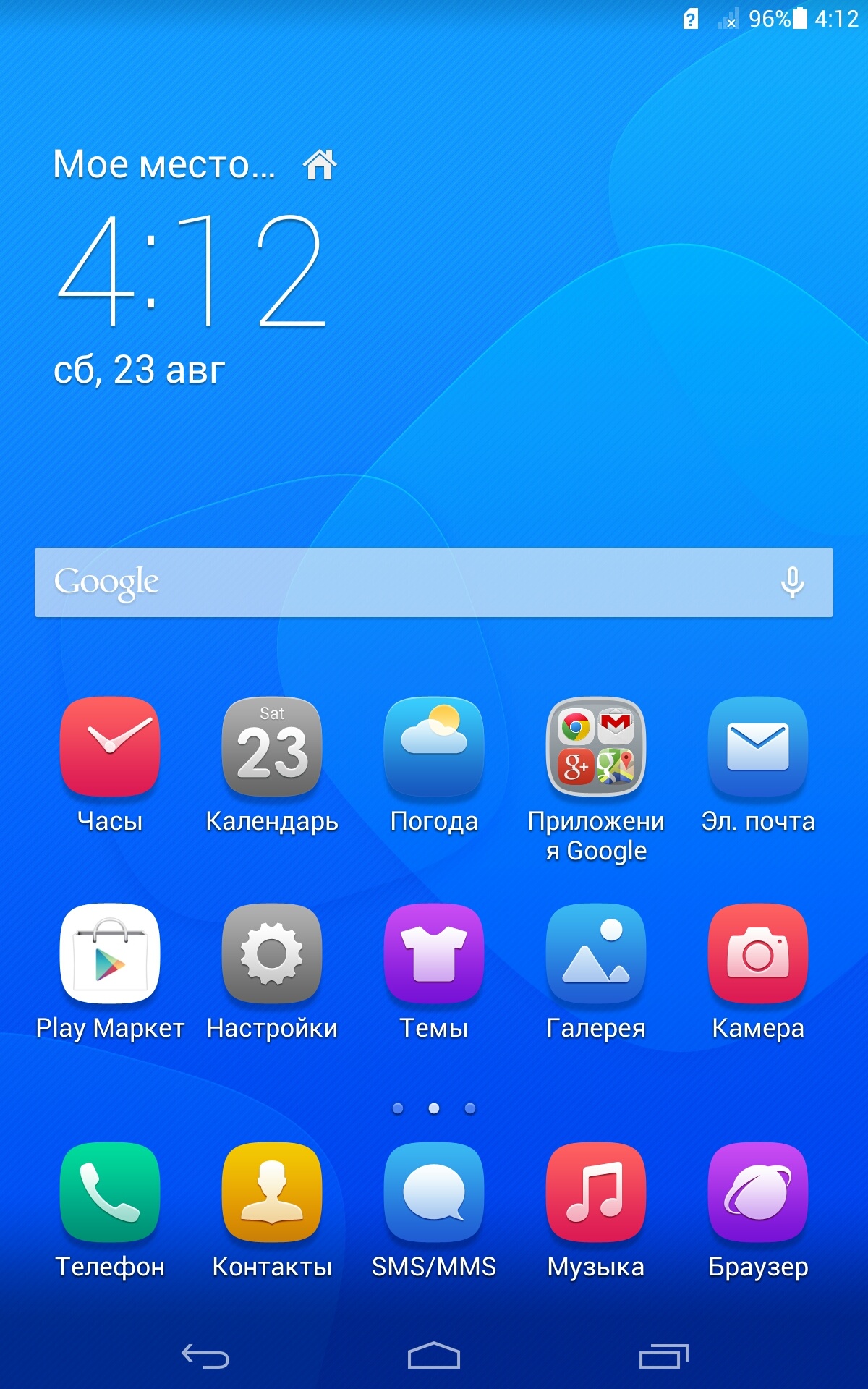The height and width of the screenshot is (1389, 868).
Task: Open recent apps from navigation bar
Action: tap(663, 1356)
